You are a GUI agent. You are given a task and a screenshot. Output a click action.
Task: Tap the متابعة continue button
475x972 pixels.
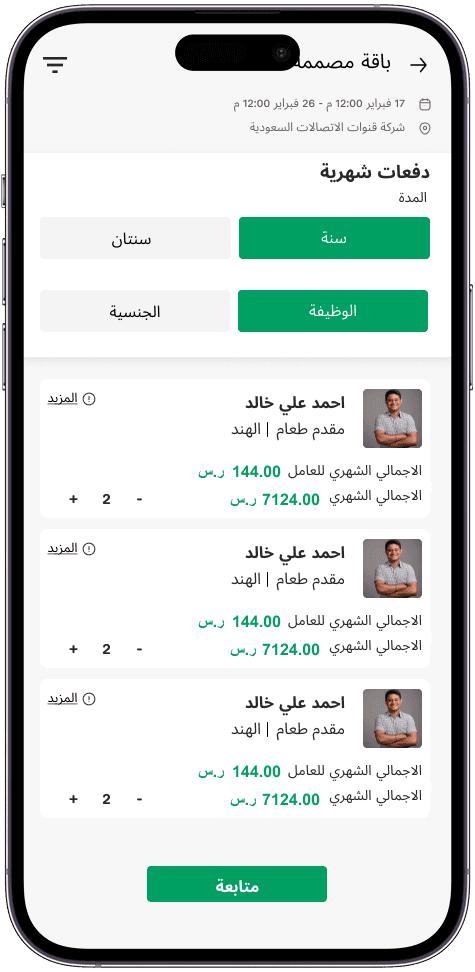[237, 884]
